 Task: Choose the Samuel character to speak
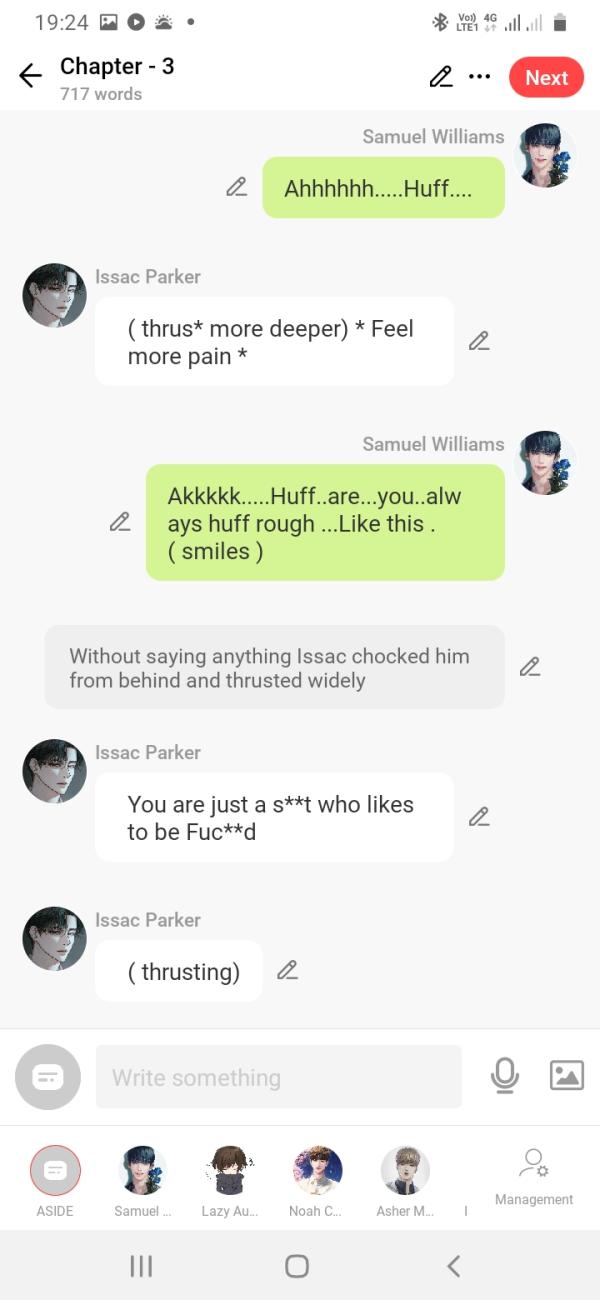[x=143, y=1171]
